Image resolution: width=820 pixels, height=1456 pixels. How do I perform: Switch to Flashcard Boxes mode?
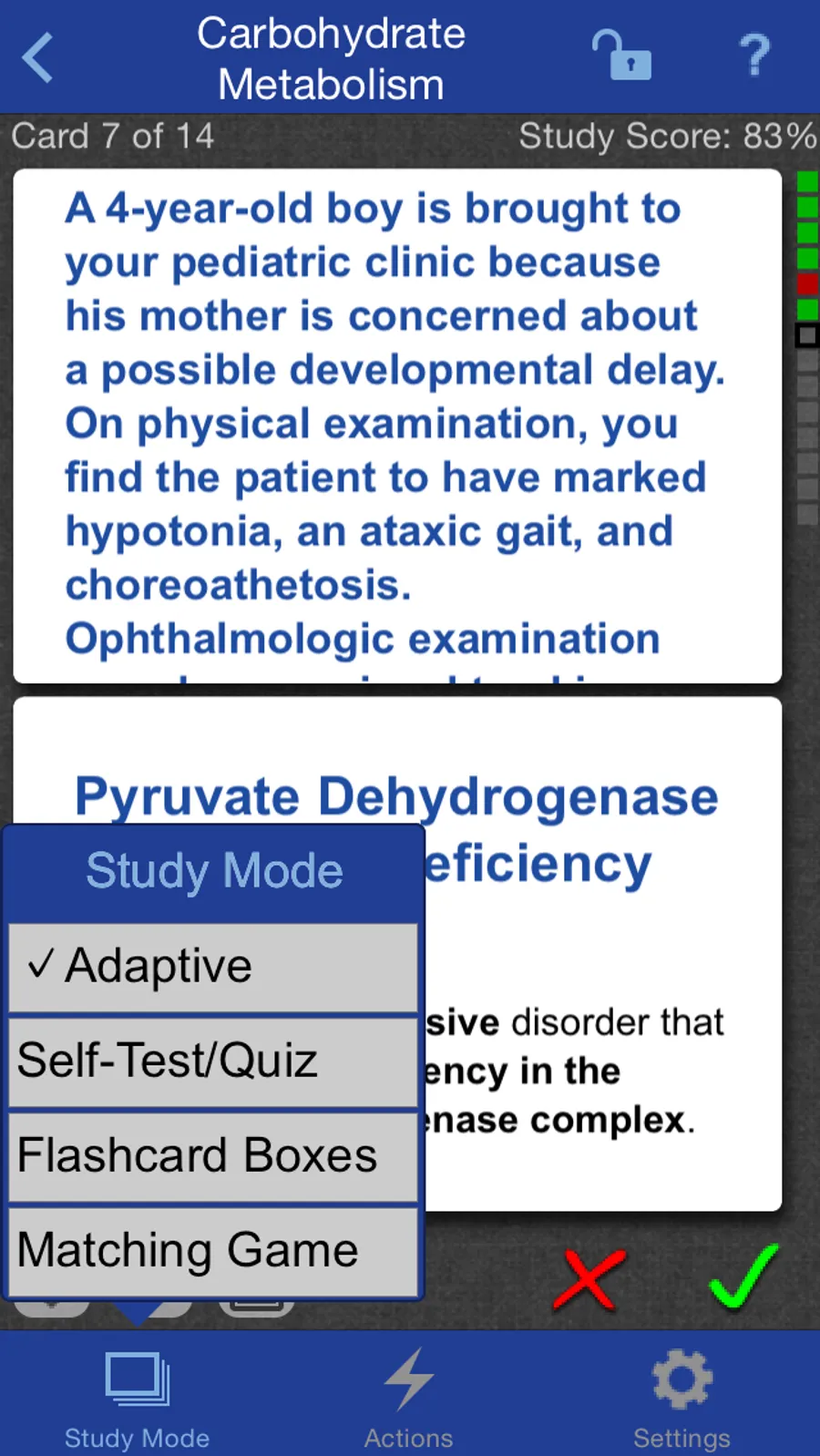[213, 1155]
